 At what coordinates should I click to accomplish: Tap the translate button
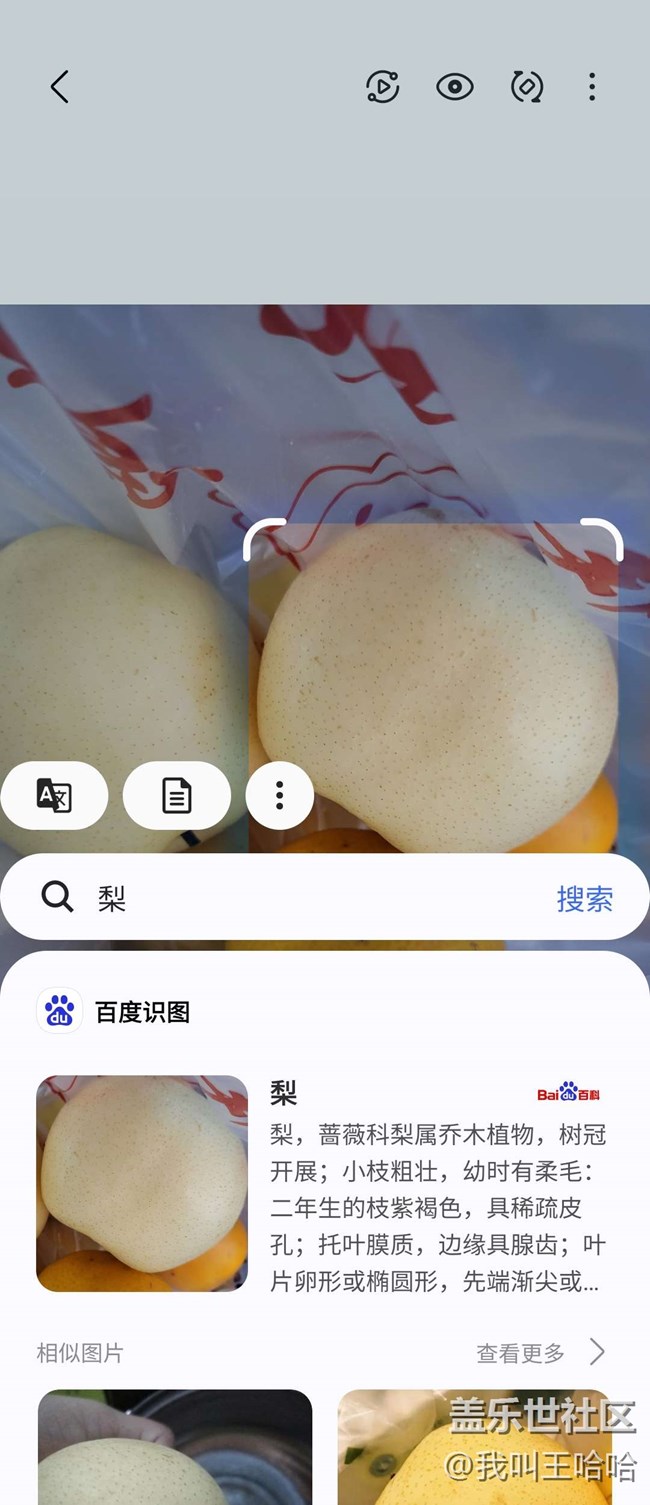coord(54,796)
